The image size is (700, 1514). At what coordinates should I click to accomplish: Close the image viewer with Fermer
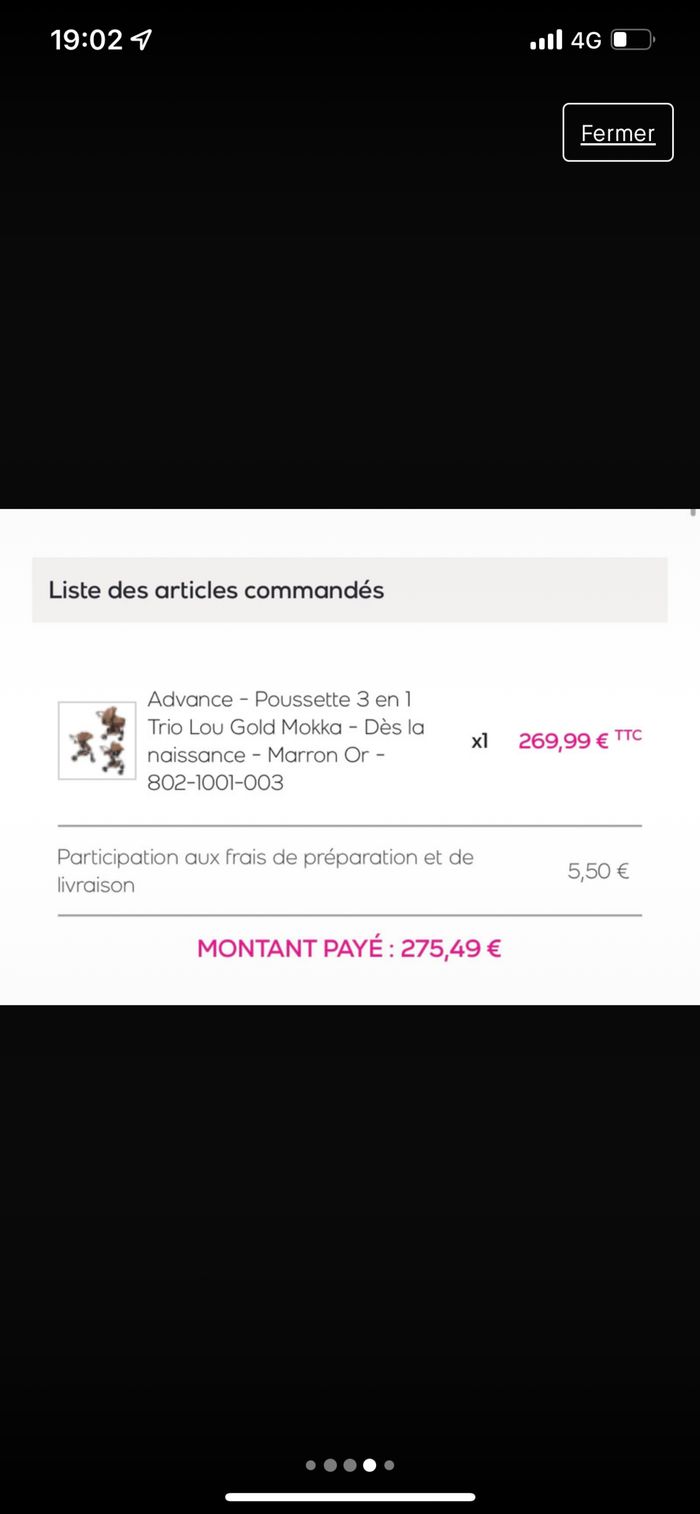click(617, 133)
